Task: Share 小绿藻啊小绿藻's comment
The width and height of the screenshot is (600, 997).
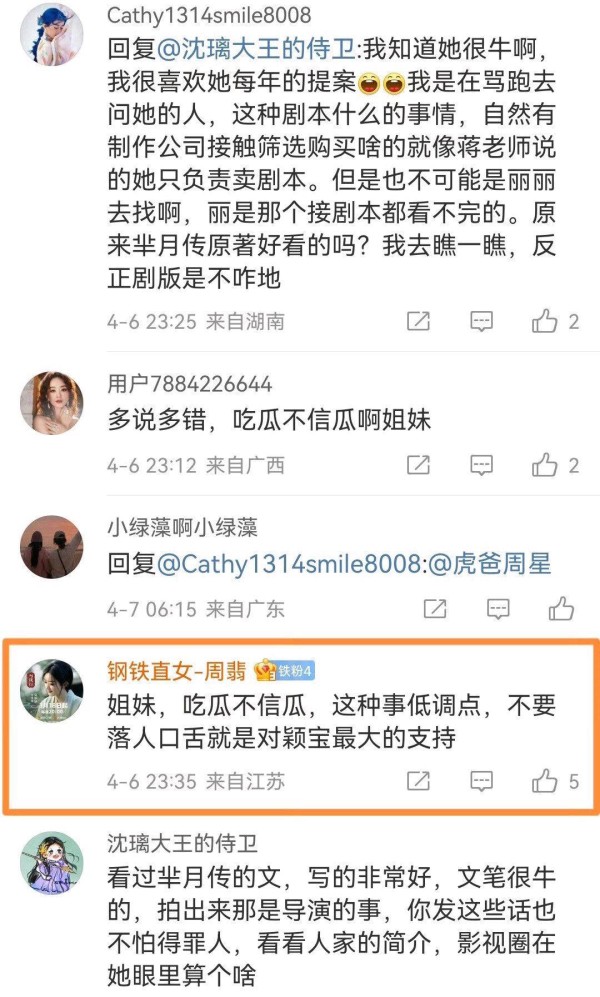Action: click(x=435, y=609)
